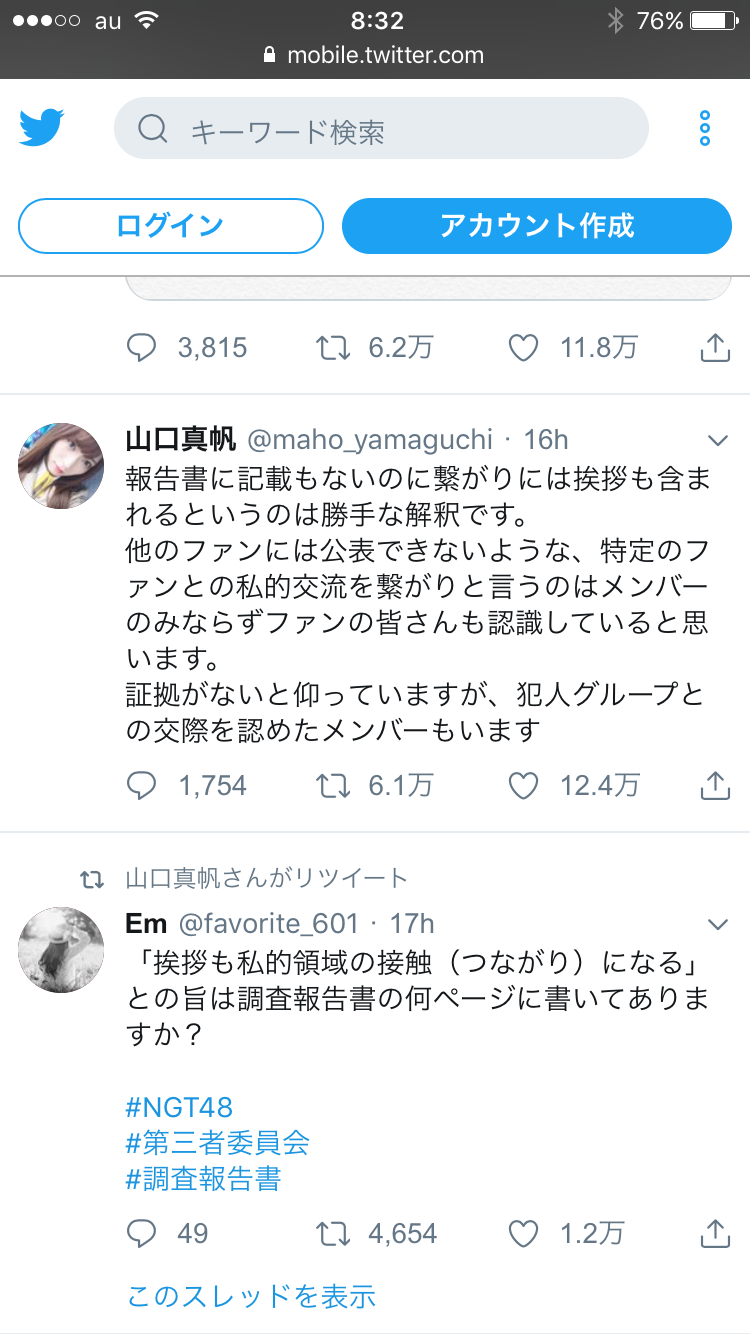Open the #調査報告書 hashtag
This screenshot has width=750, height=1334.
[x=203, y=1178]
